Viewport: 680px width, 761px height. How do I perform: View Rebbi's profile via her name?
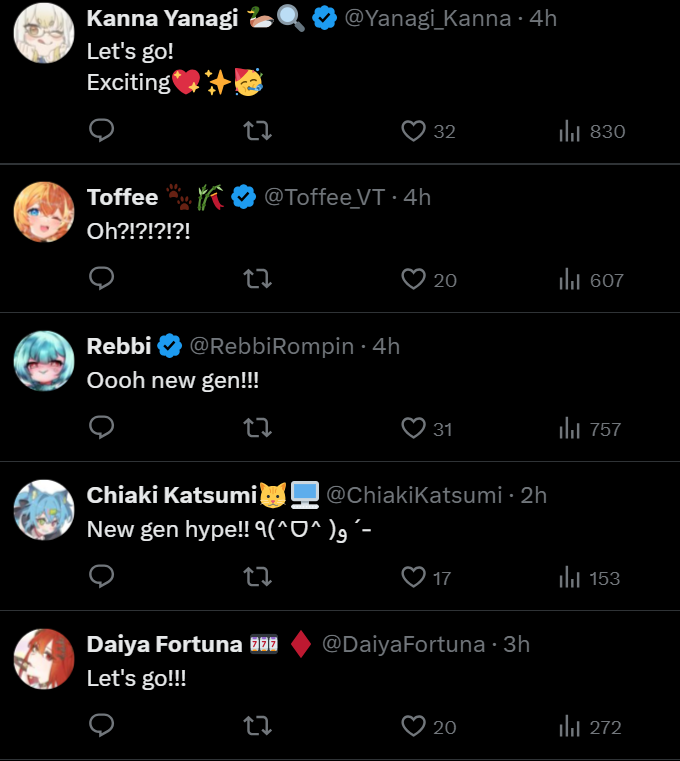pos(119,346)
